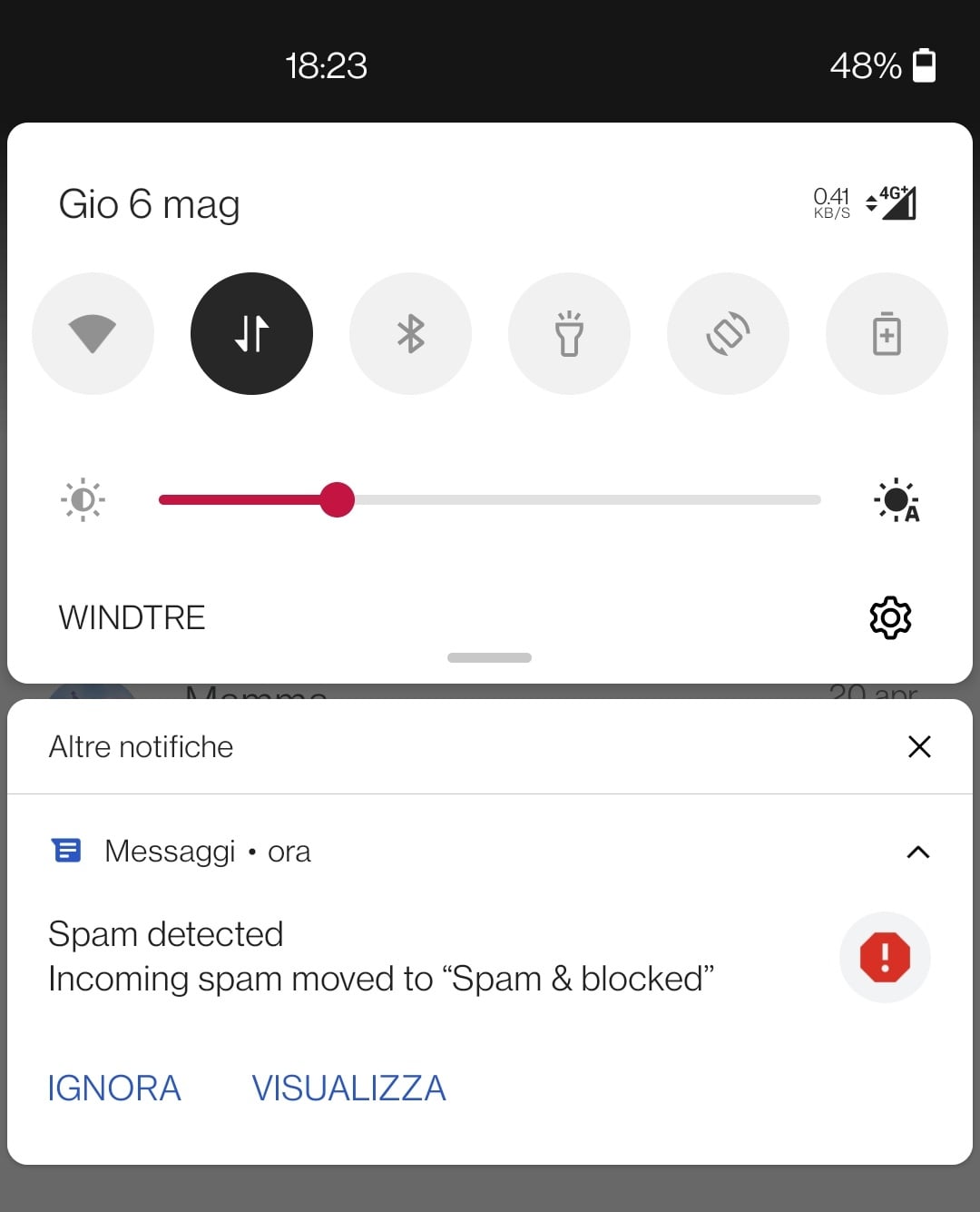Toggle auto-rotate screen tile

tap(728, 334)
